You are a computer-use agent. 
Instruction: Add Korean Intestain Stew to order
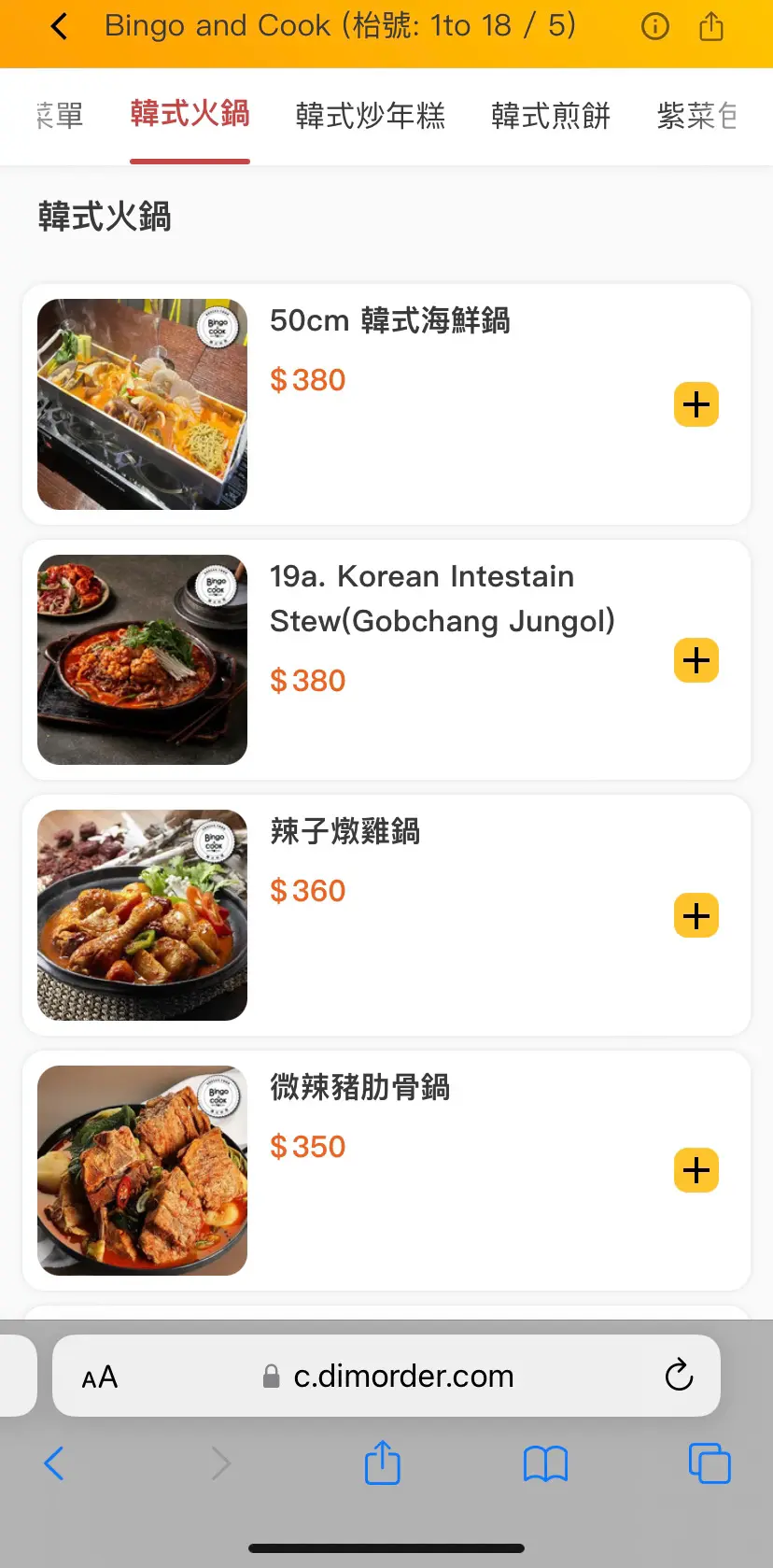tap(696, 660)
